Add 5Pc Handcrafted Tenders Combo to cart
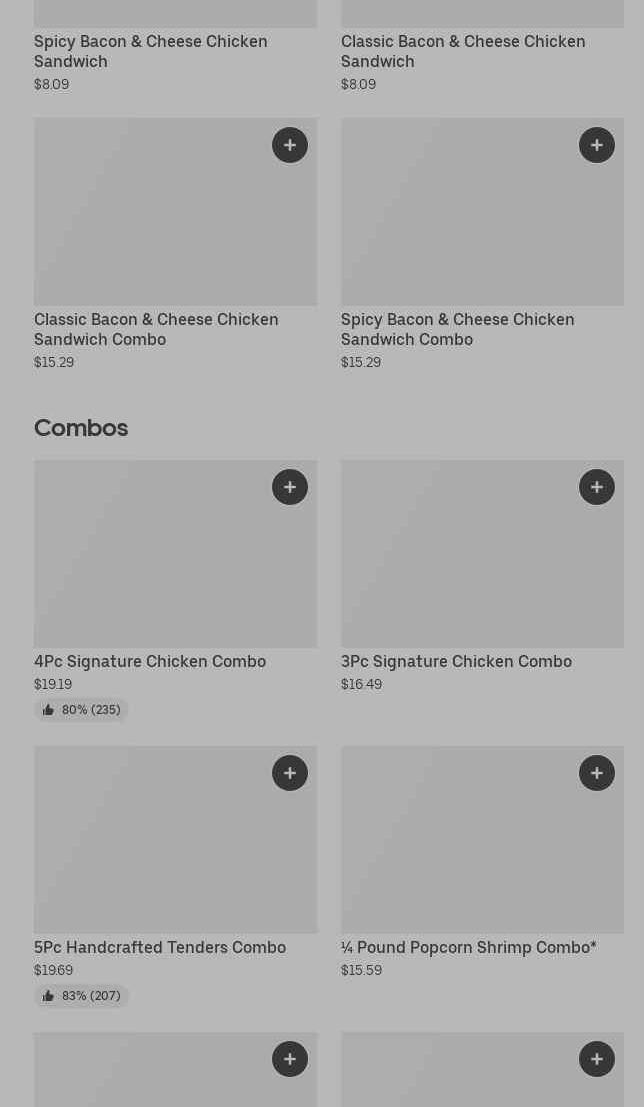The height and width of the screenshot is (1107, 644). (x=290, y=773)
